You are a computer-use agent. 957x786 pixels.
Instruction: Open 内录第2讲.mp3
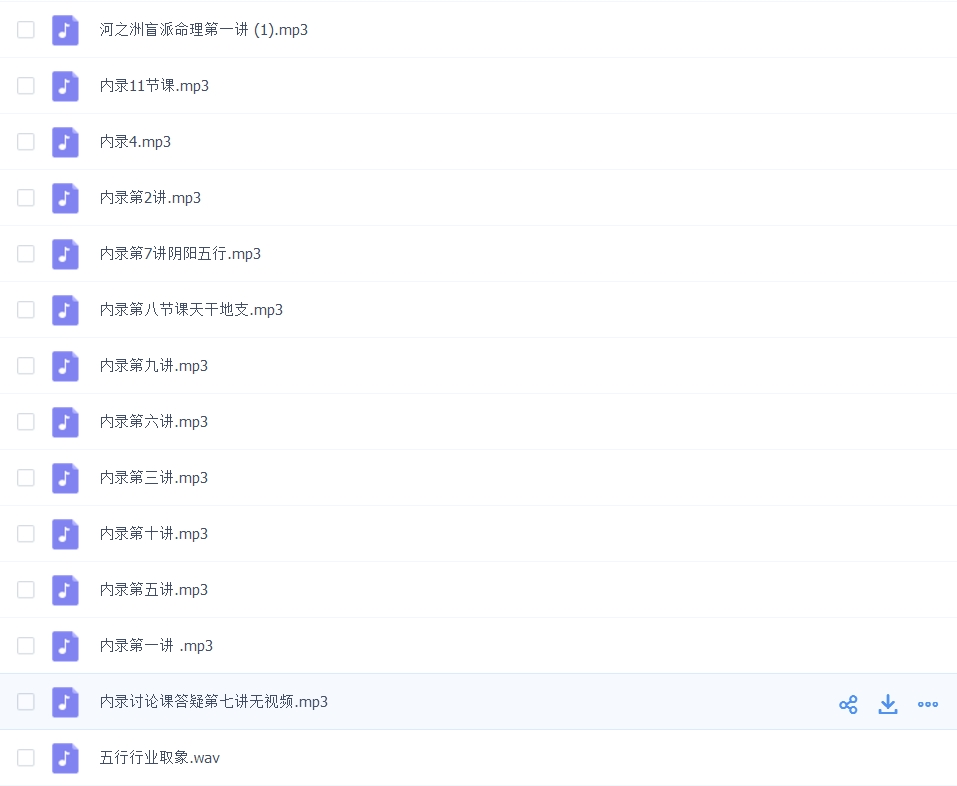click(150, 198)
